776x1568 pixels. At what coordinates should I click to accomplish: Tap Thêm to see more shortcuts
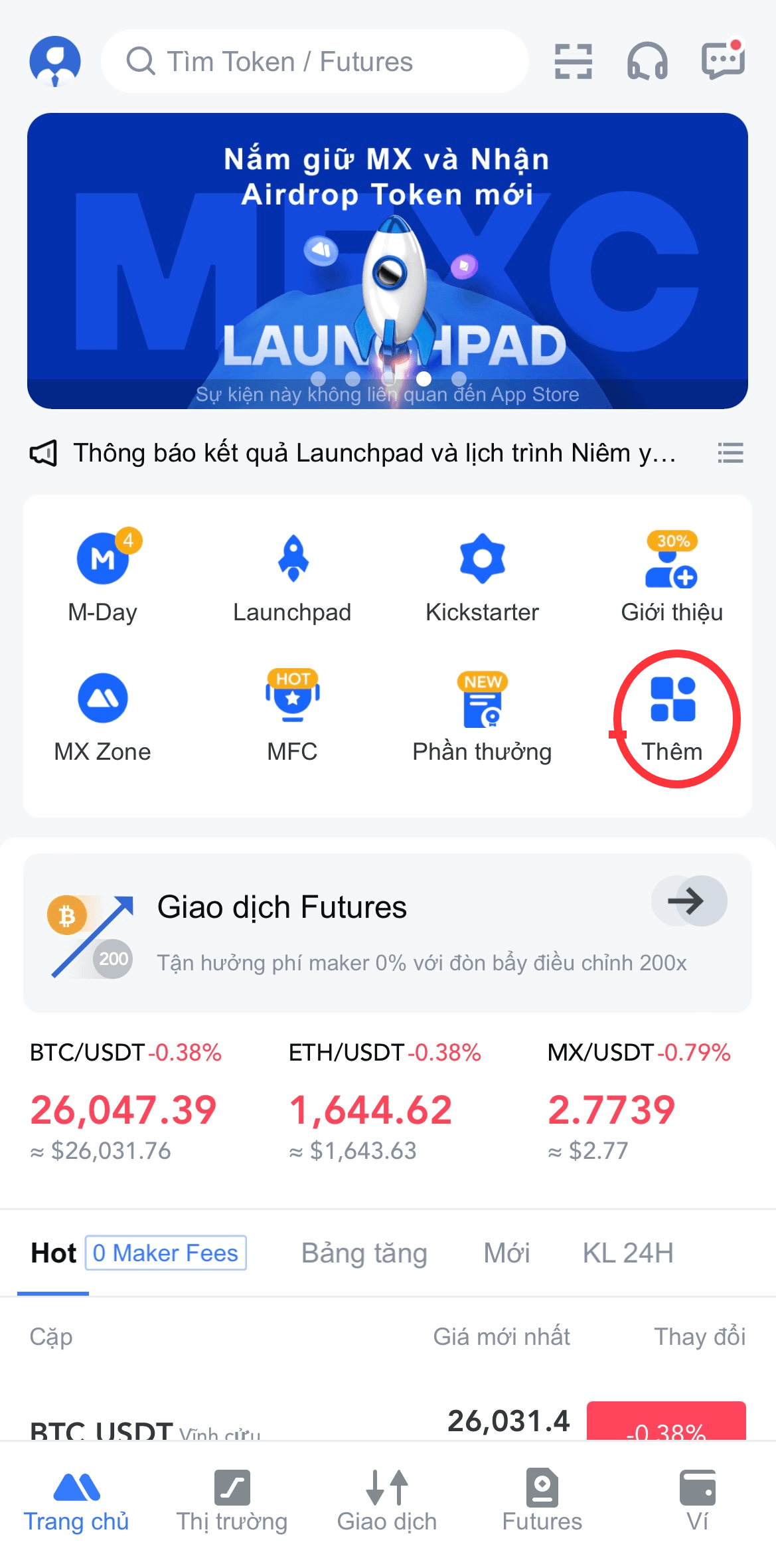[x=672, y=719]
